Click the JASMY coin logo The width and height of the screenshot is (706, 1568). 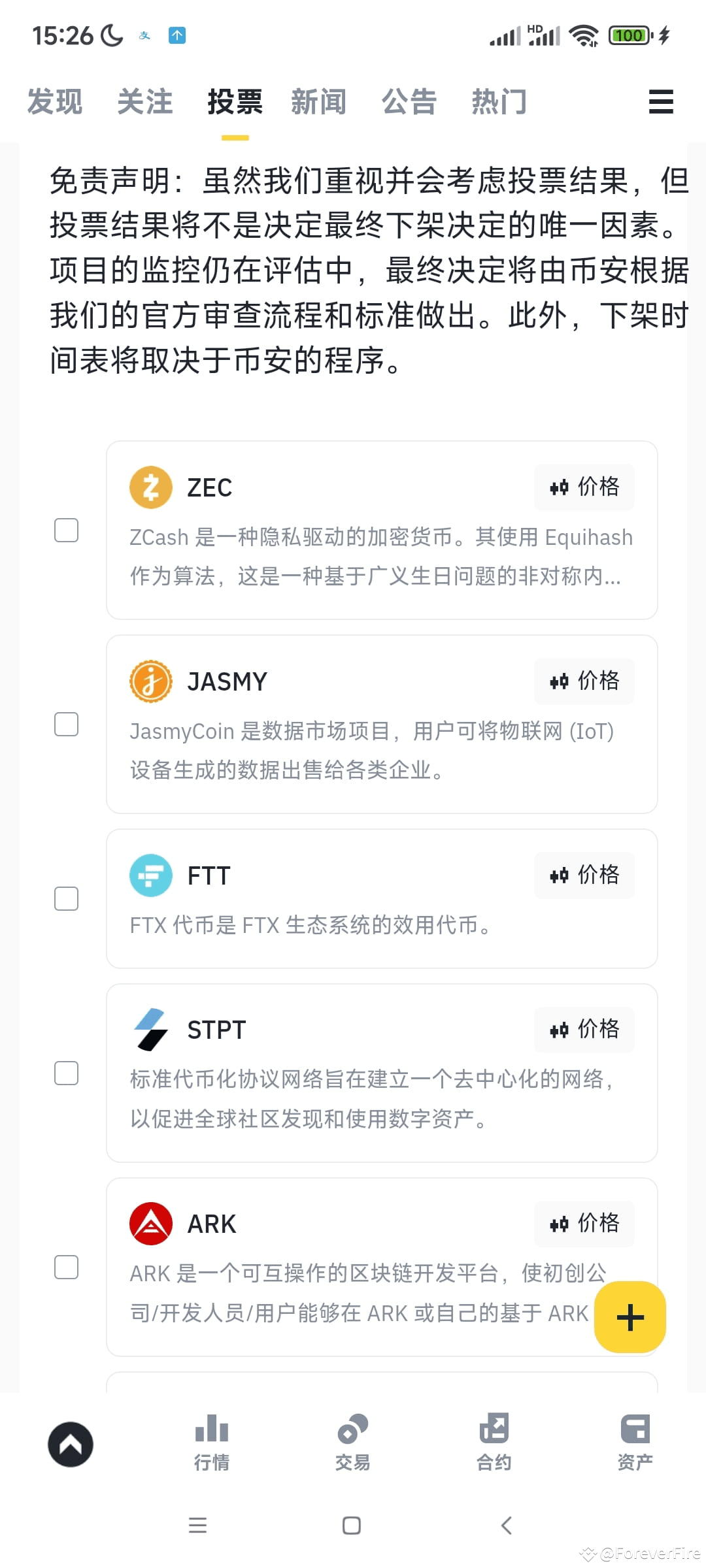pyautogui.click(x=150, y=681)
